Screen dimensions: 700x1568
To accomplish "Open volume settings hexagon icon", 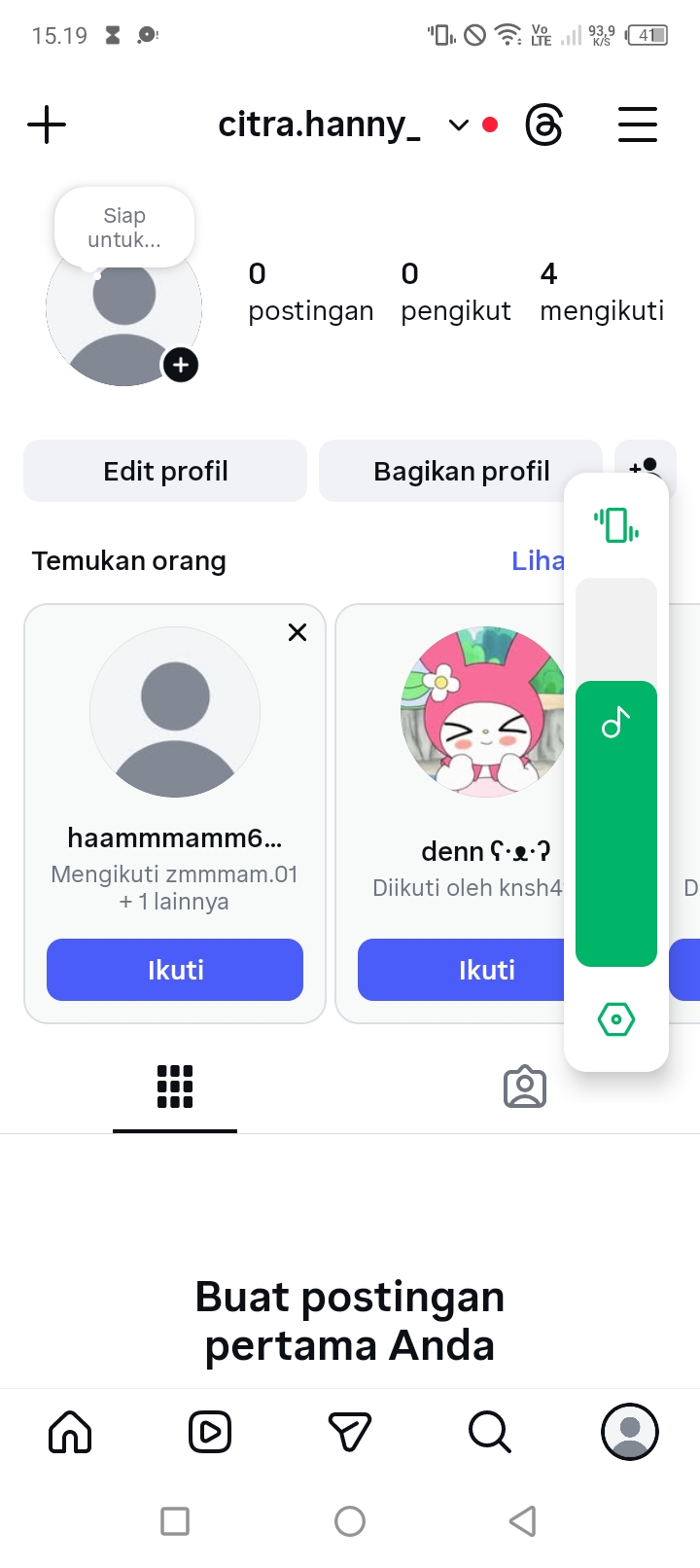I will coord(616,1019).
